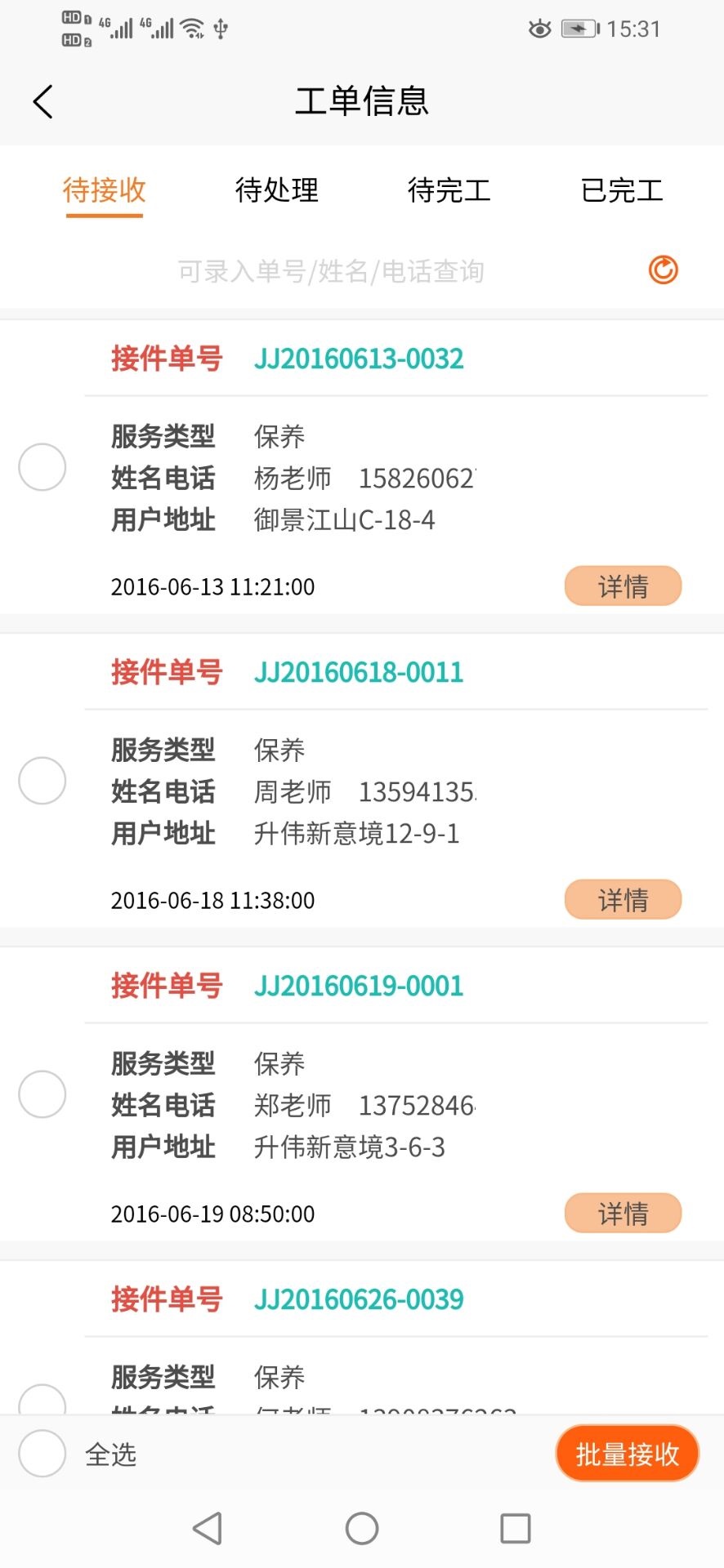Check the 全选 select-all checkbox

coord(42,1454)
